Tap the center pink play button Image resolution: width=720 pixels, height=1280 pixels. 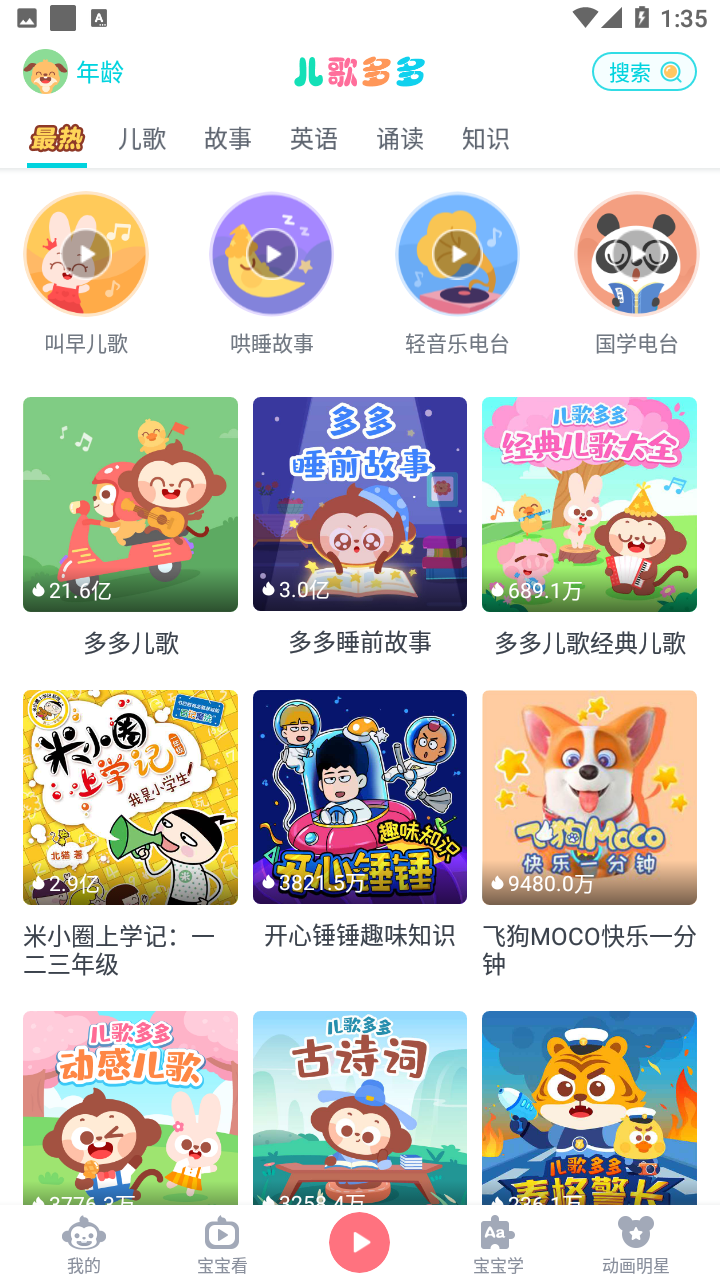(360, 1242)
